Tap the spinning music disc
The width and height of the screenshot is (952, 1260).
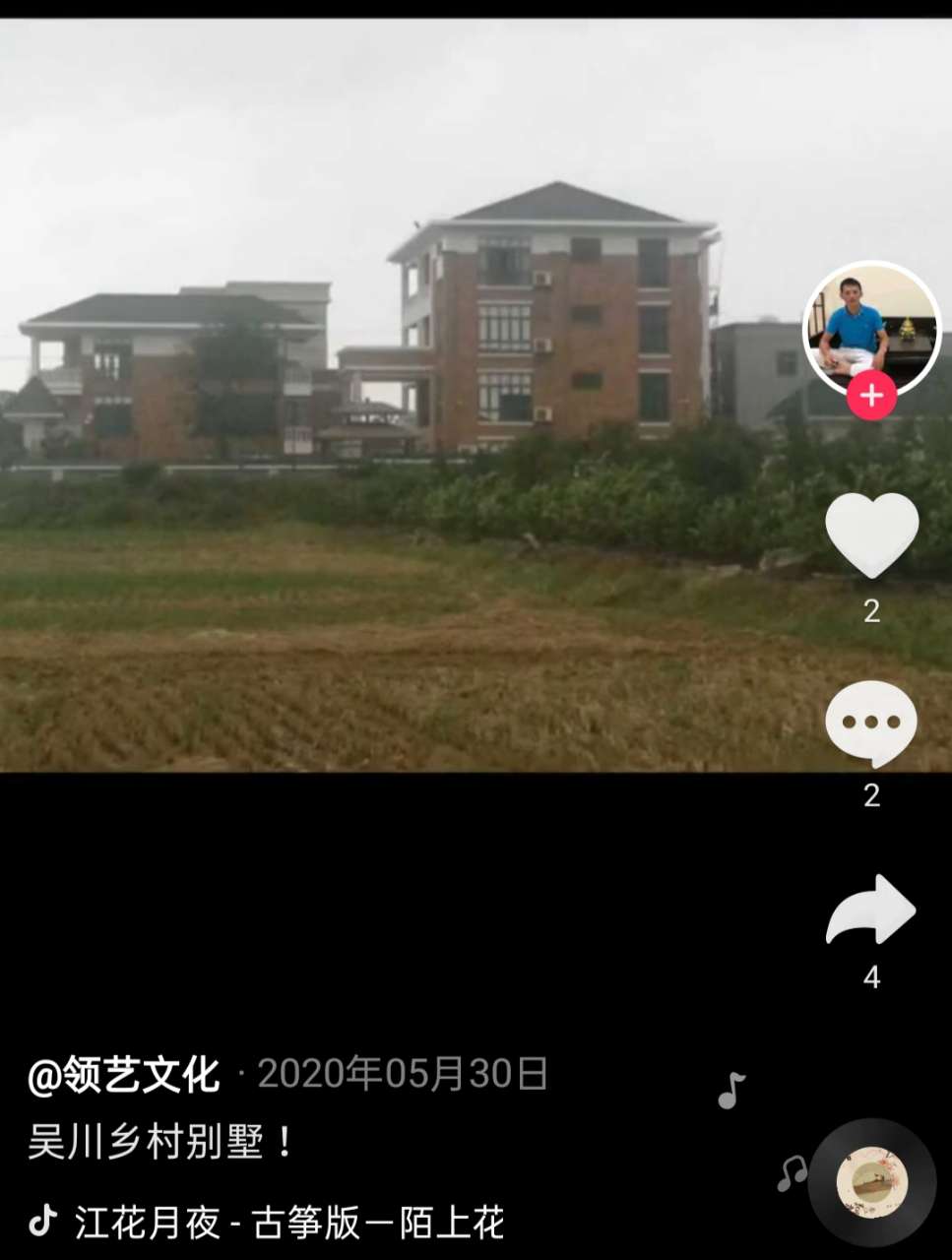pyautogui.click(x=871, y=1182)
